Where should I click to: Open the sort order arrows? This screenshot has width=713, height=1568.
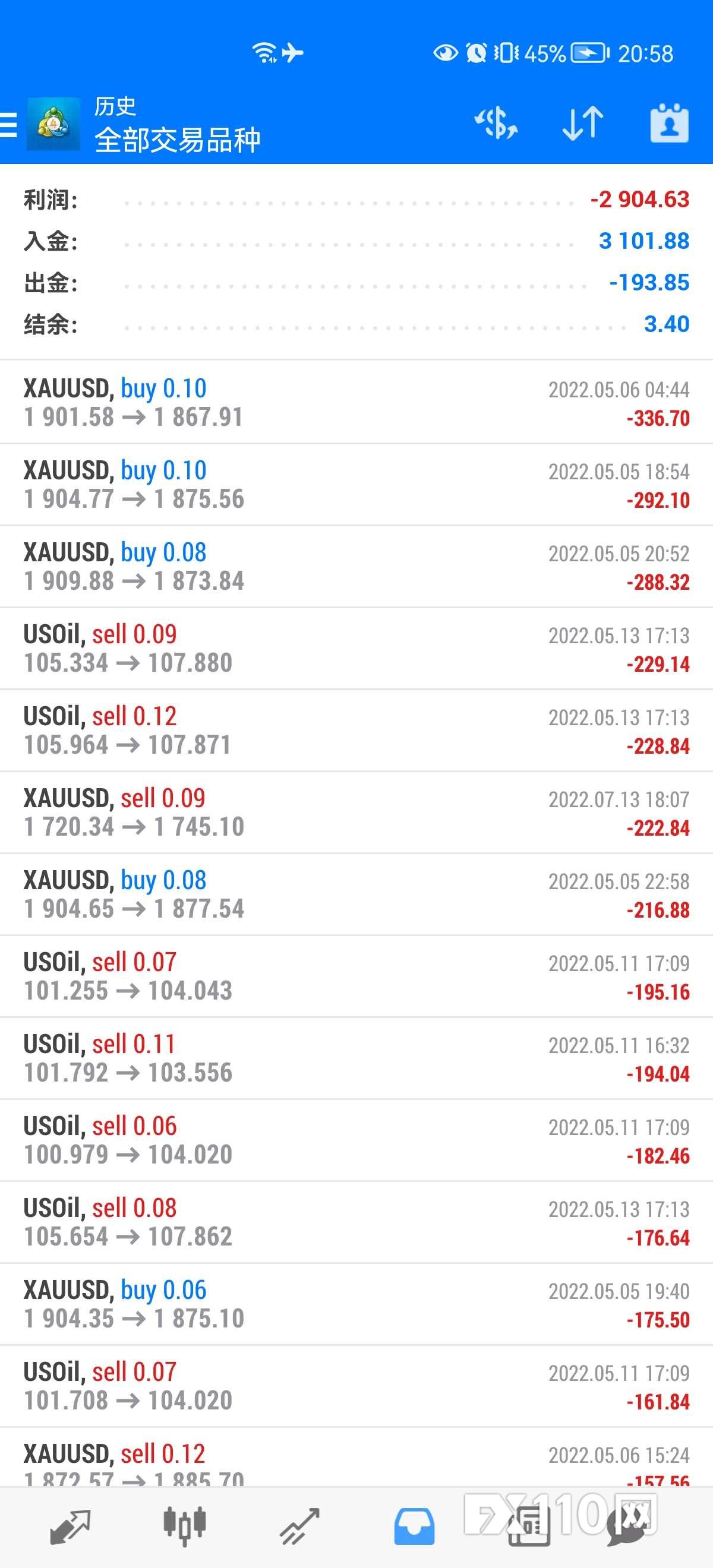583,123
